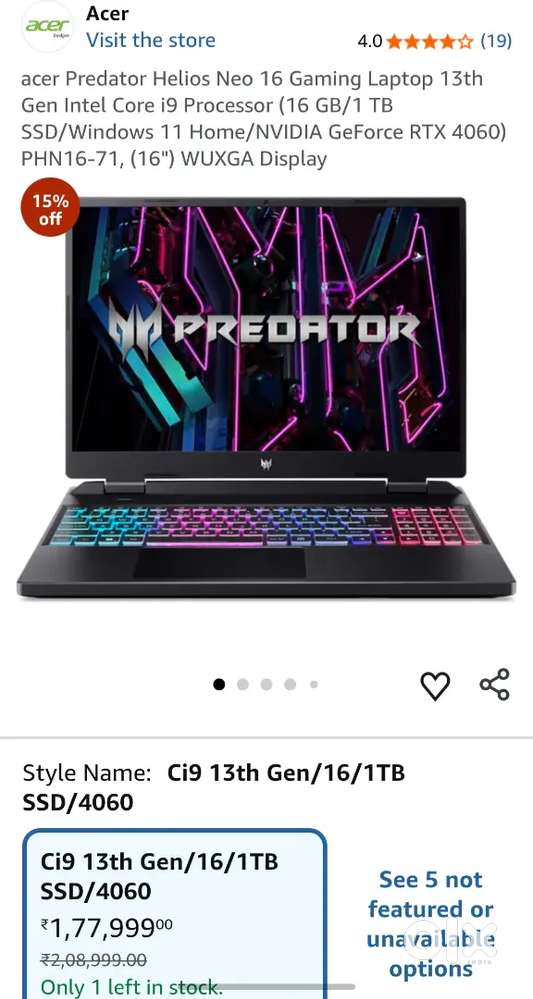
Task: Select the Ci9 13th Gen/16/1TB SSD/4060 style
Action: tap(174, 915)
